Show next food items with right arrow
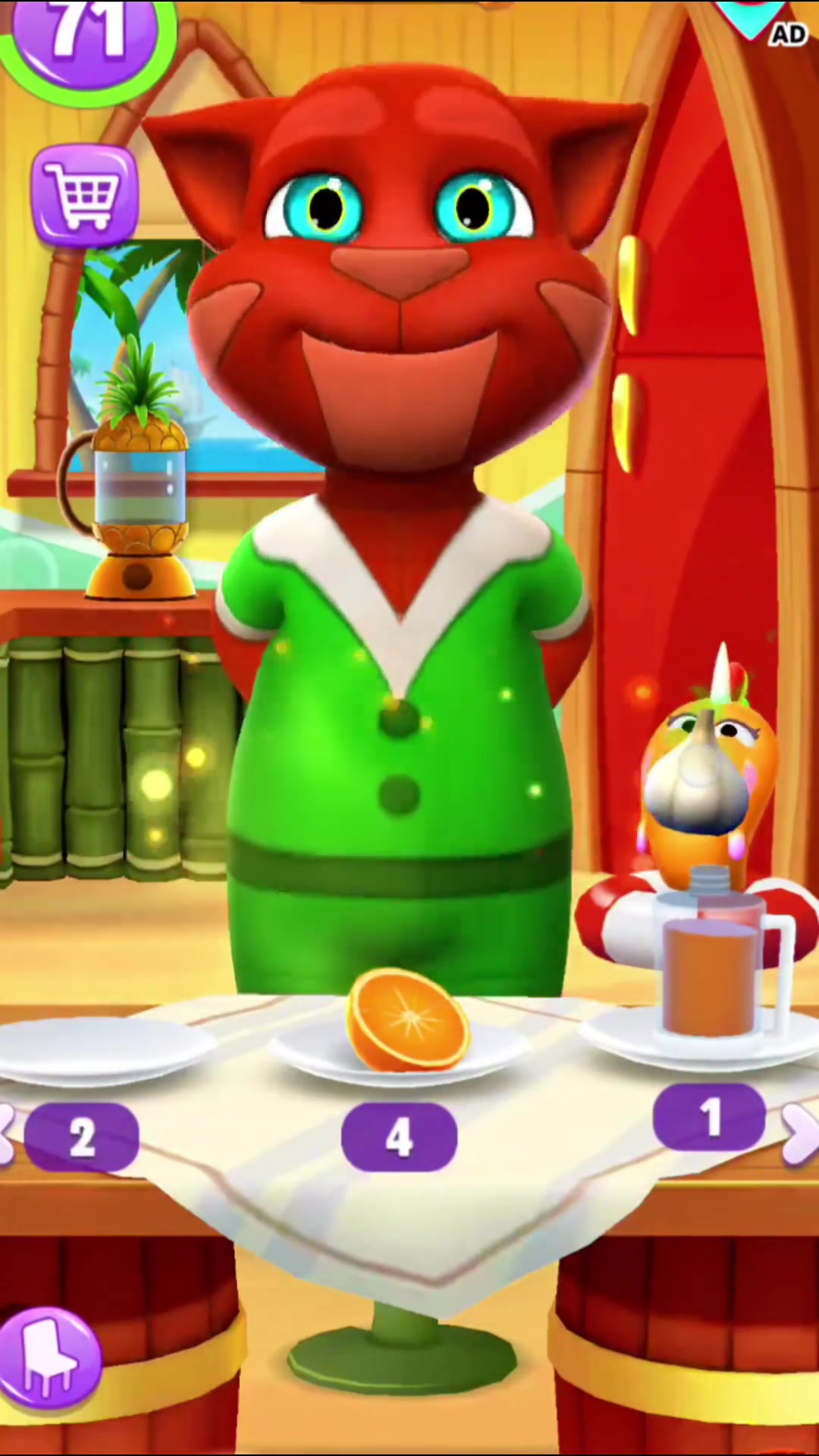This screenshot has width=819, height=1456. pyautogui.click(x=801, y=1133)
